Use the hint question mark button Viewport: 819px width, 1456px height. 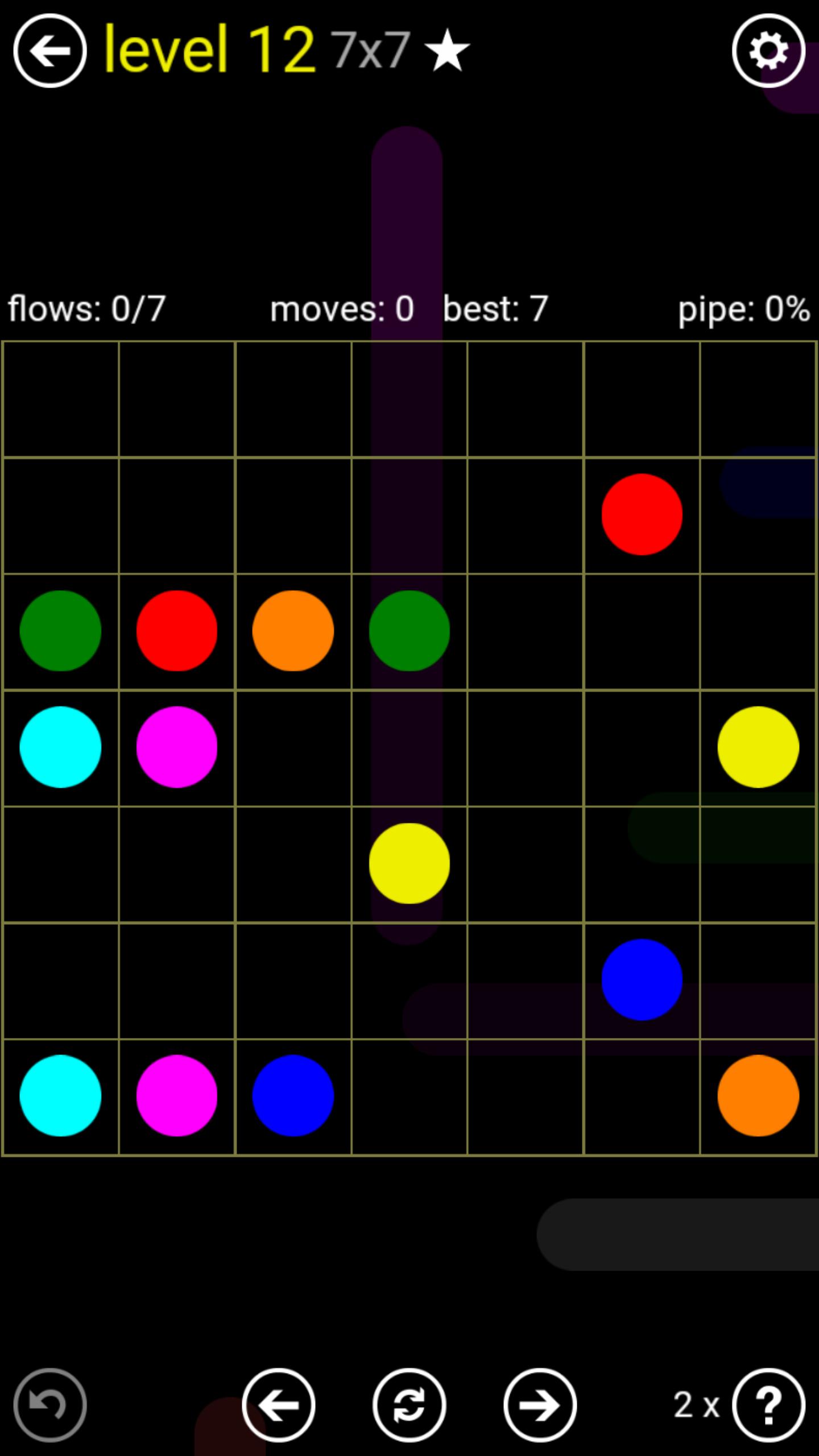point(768,1405)
